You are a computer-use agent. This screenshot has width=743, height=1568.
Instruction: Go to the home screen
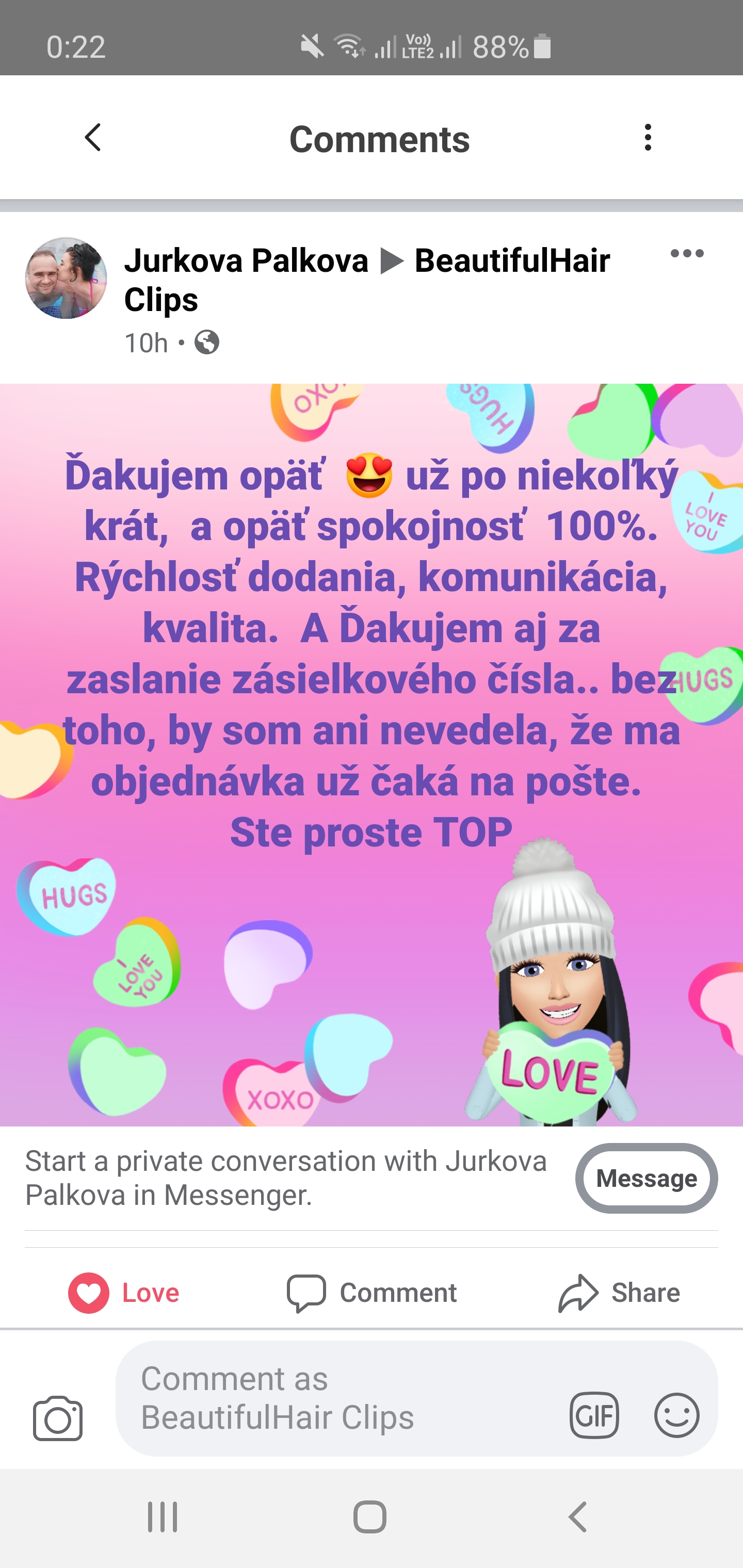point(369,1516)
